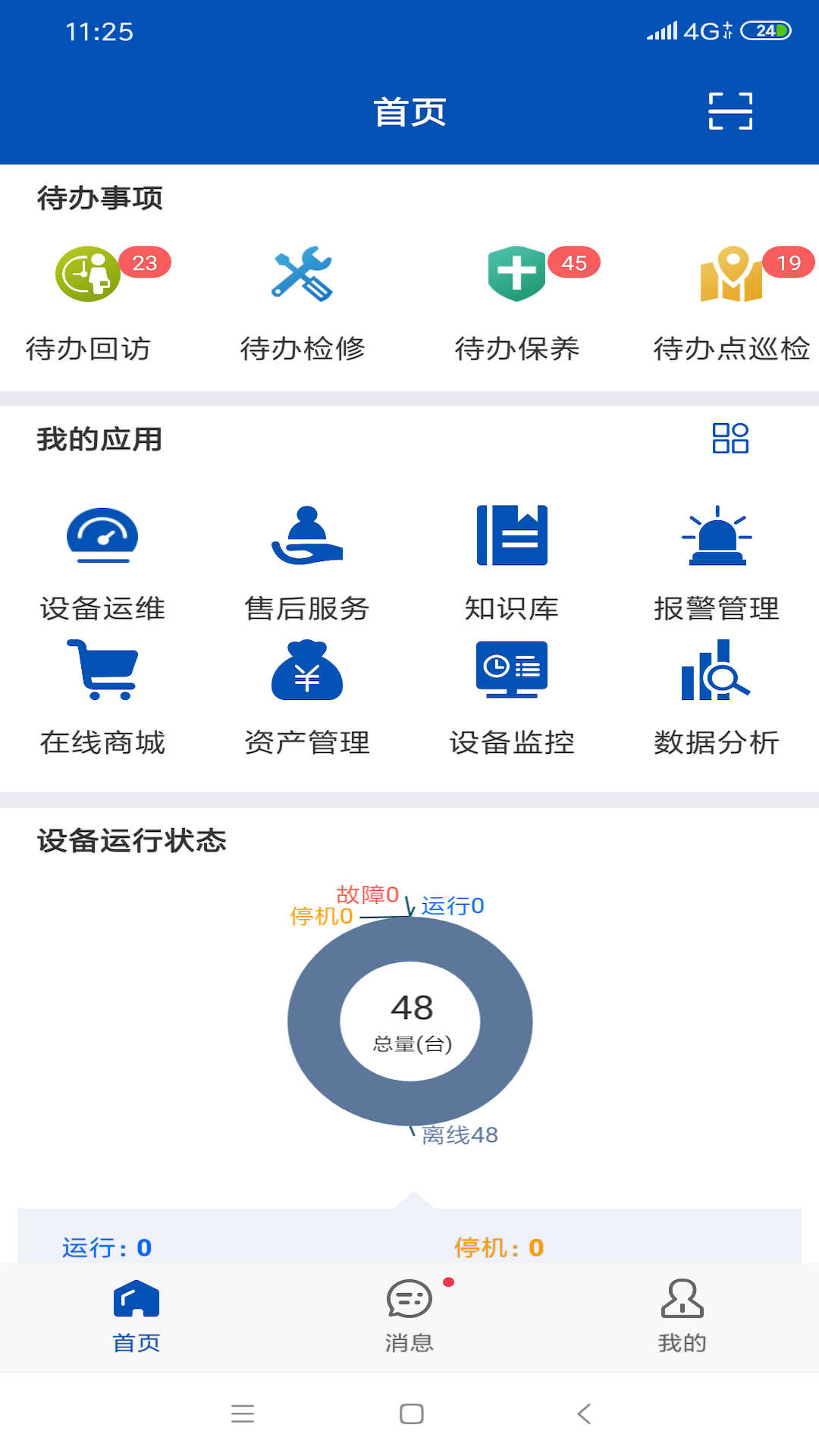
Task: Select the 首页 tab
Action: (136, 1316)
